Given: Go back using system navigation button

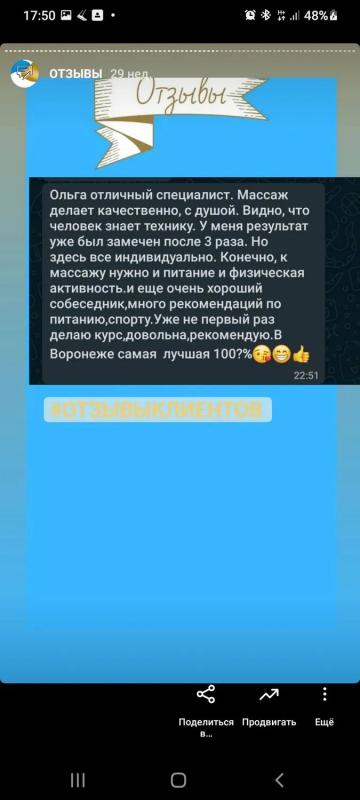Looking at the screenshot, I should (x=279, y=780).
